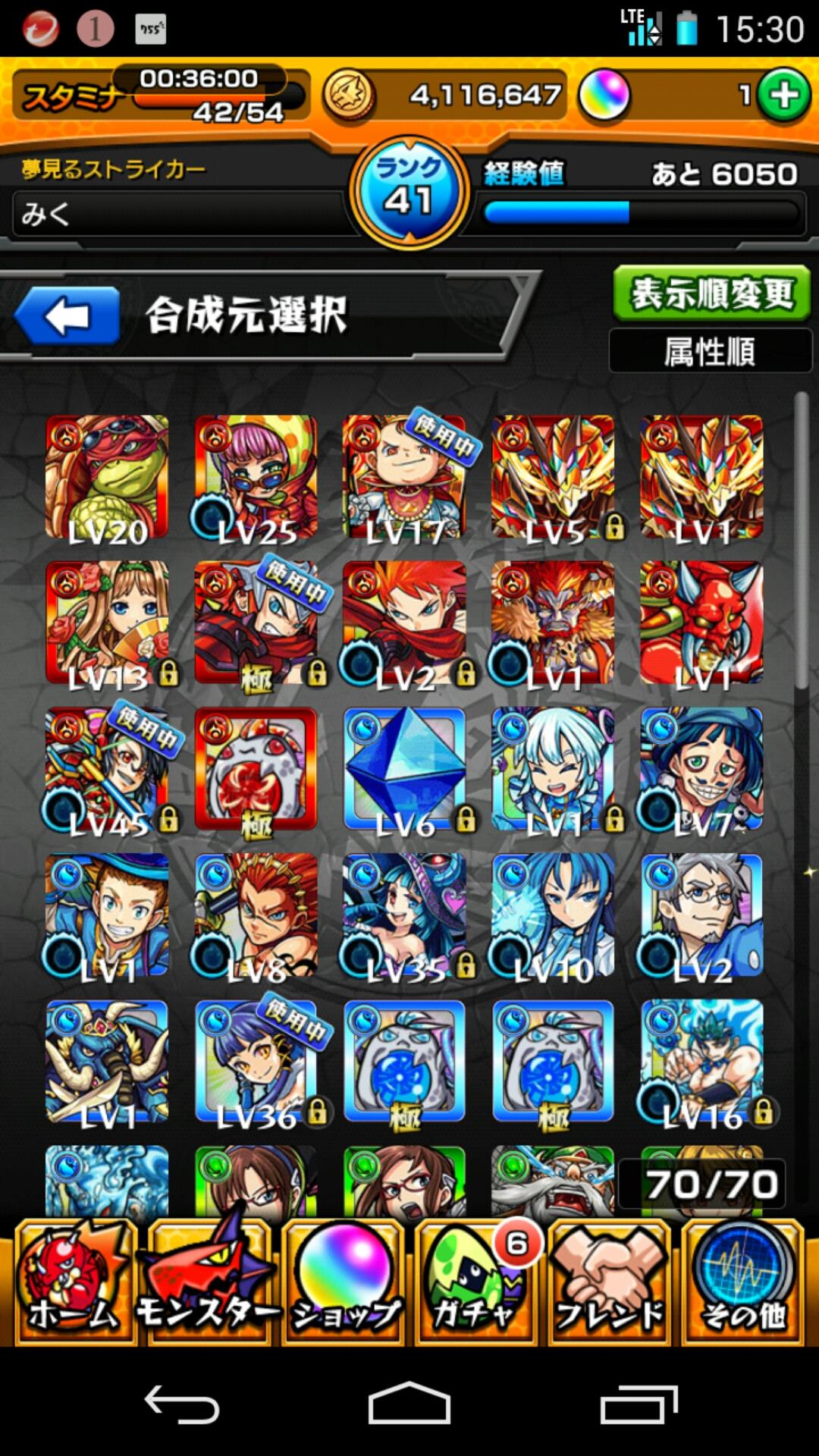Screen dimensions: 819x1456
Task: Choose the LV6 blue crystal monster
Action: [404, 770]
